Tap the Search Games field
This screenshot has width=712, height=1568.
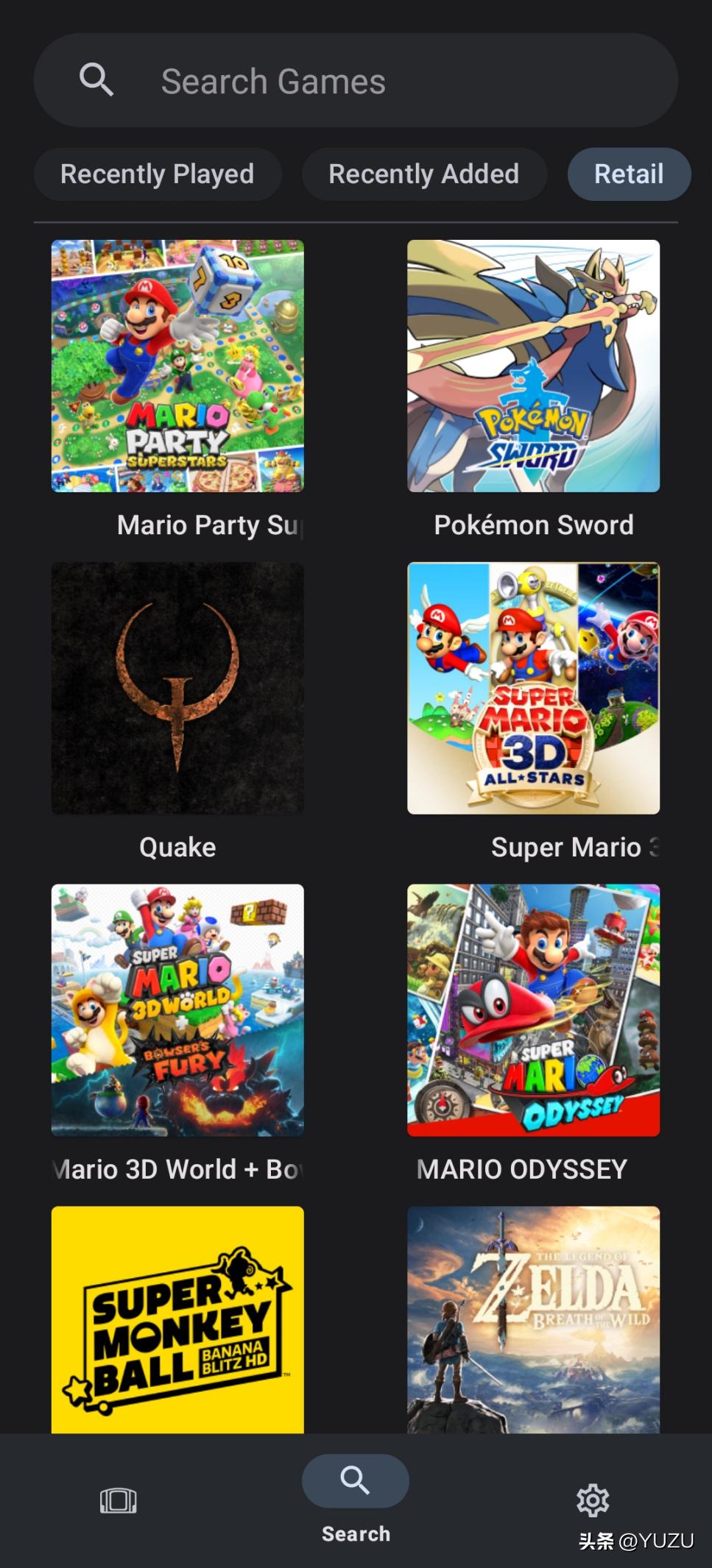tap(356, 80)
